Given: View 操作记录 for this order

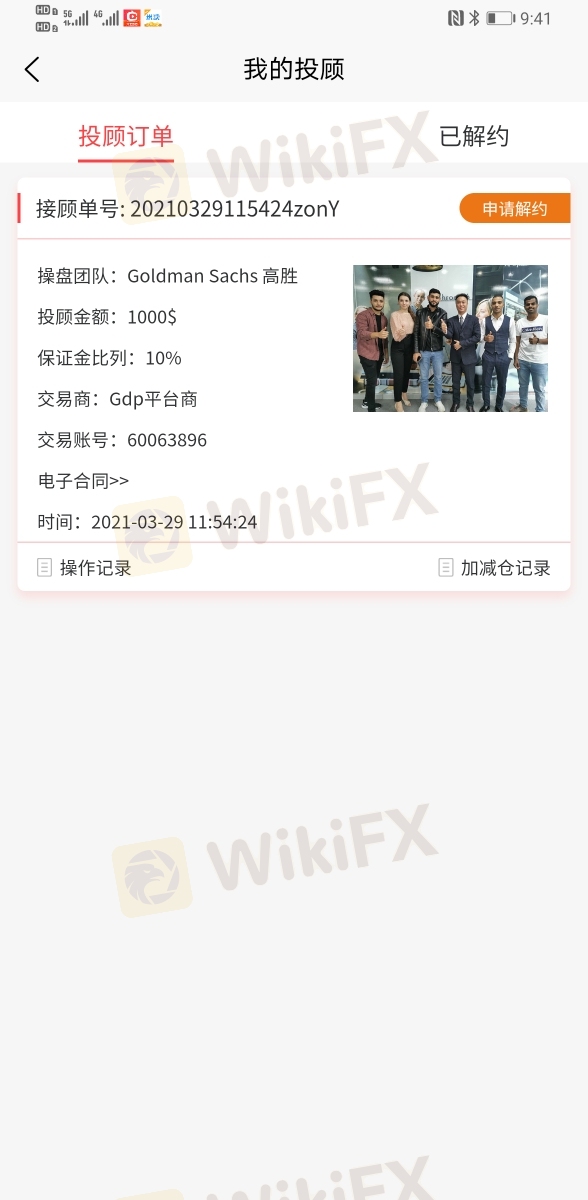Looking at the screenshot, I should point(84,568).
